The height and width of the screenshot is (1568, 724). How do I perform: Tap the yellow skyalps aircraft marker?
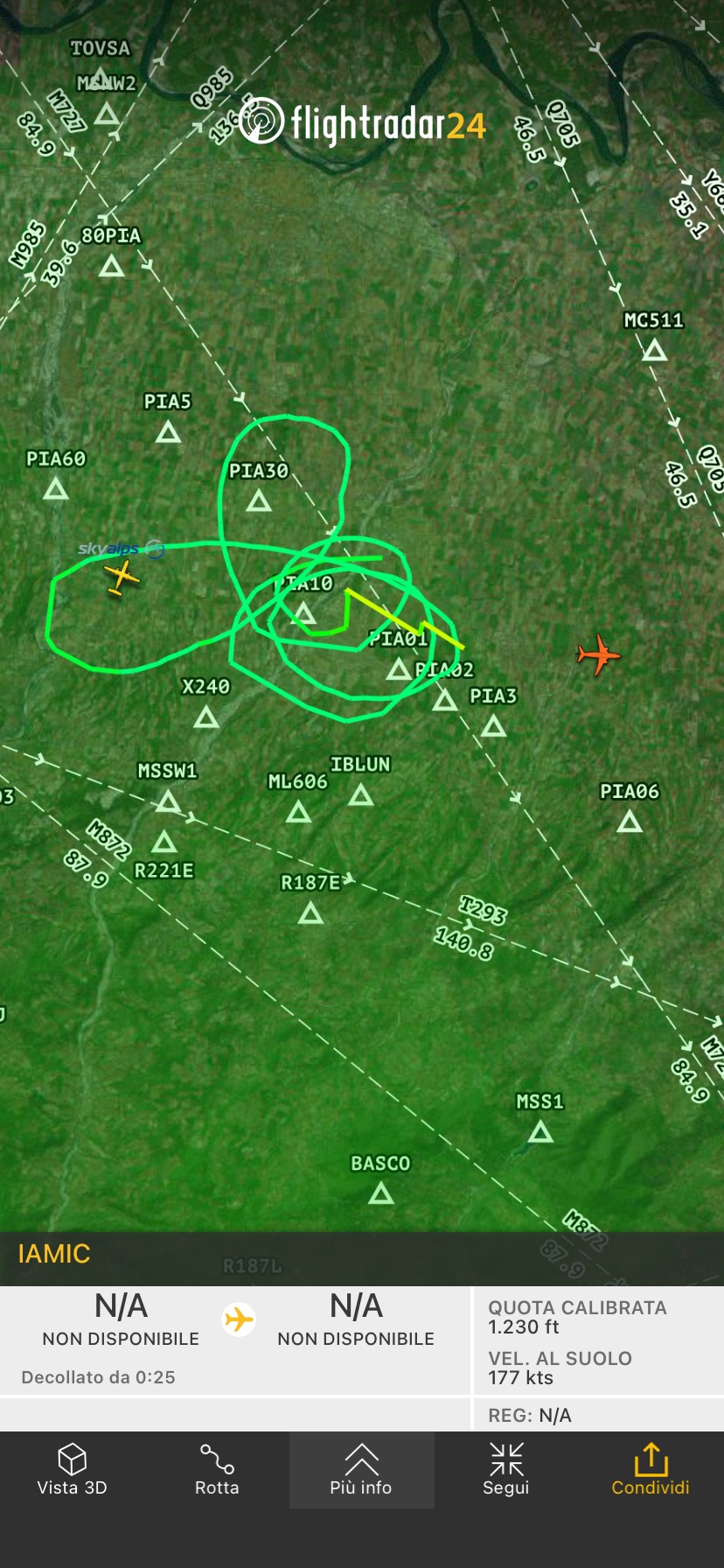point(121,577)
